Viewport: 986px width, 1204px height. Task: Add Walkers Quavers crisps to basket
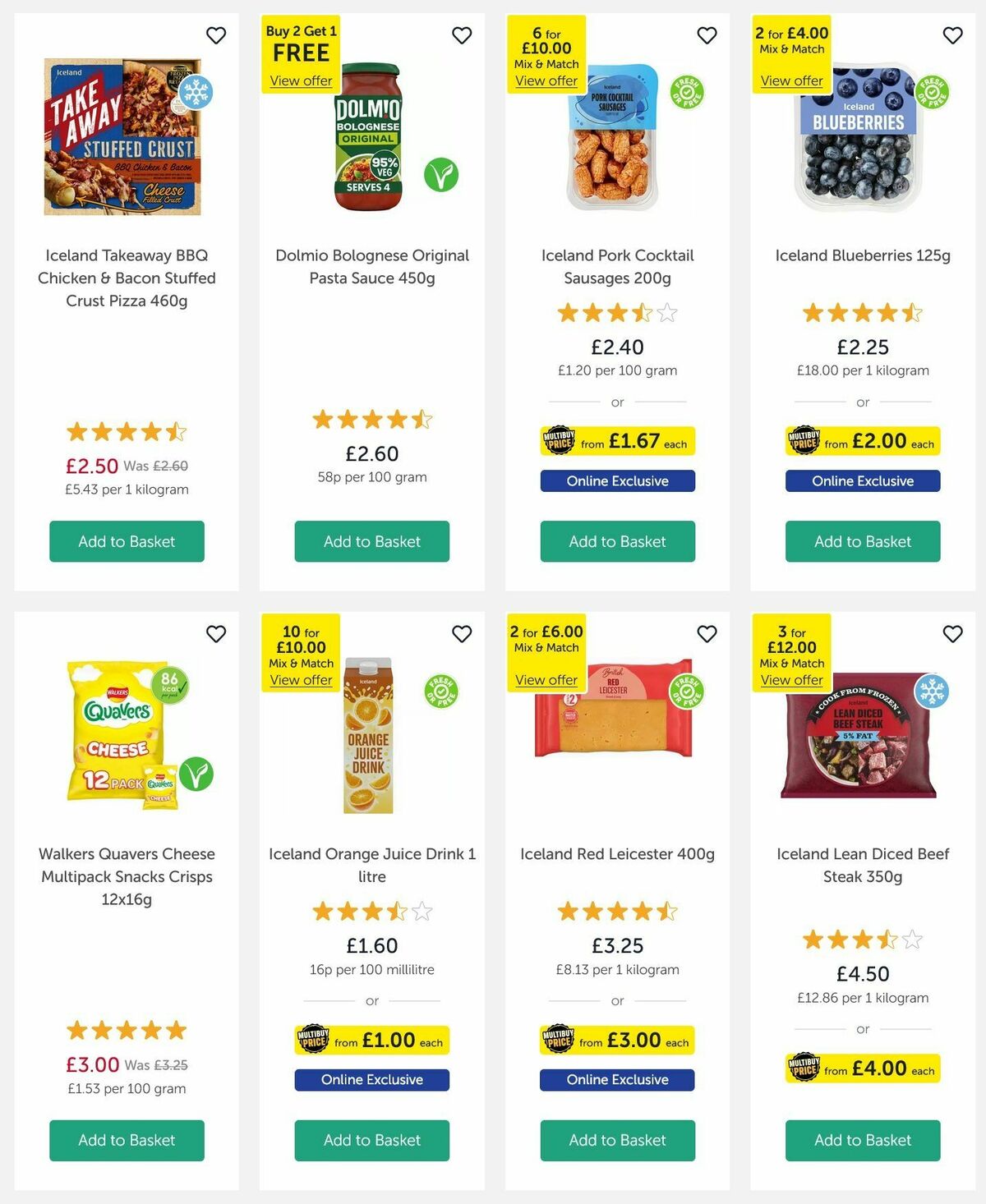[125, 1141]
